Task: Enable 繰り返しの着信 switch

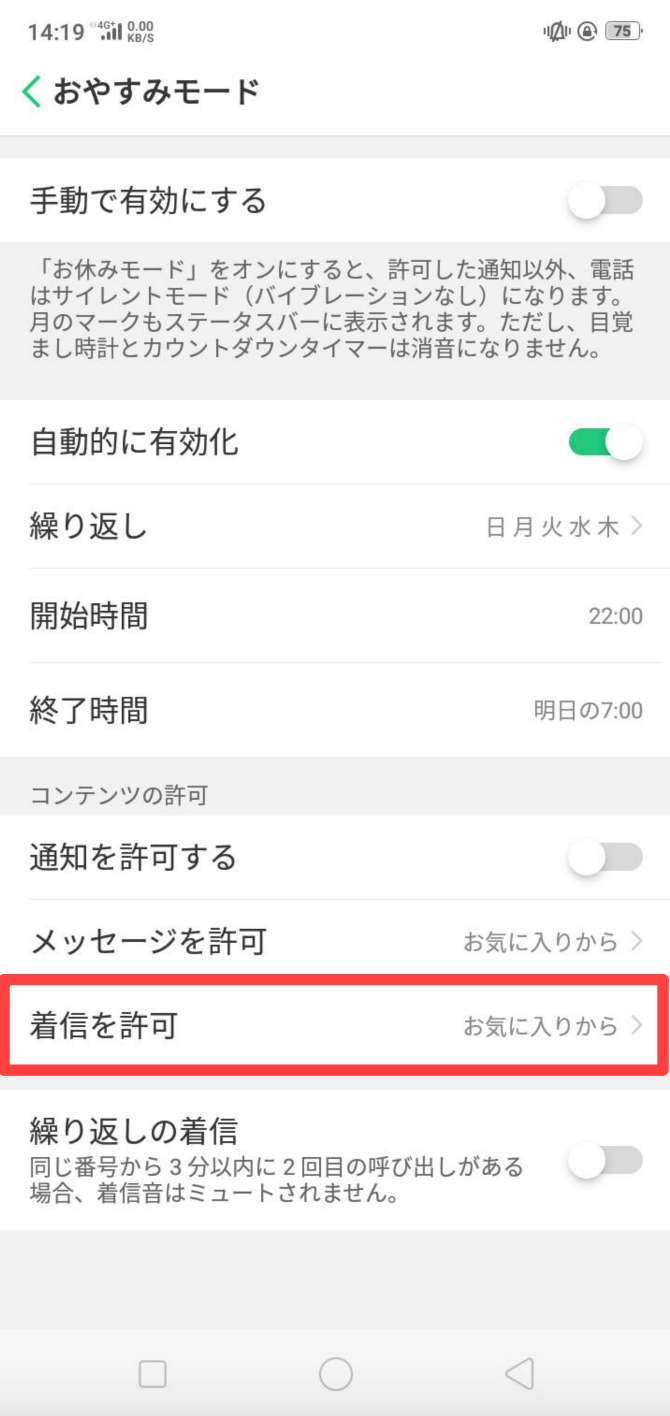Action: point(605,1160)
